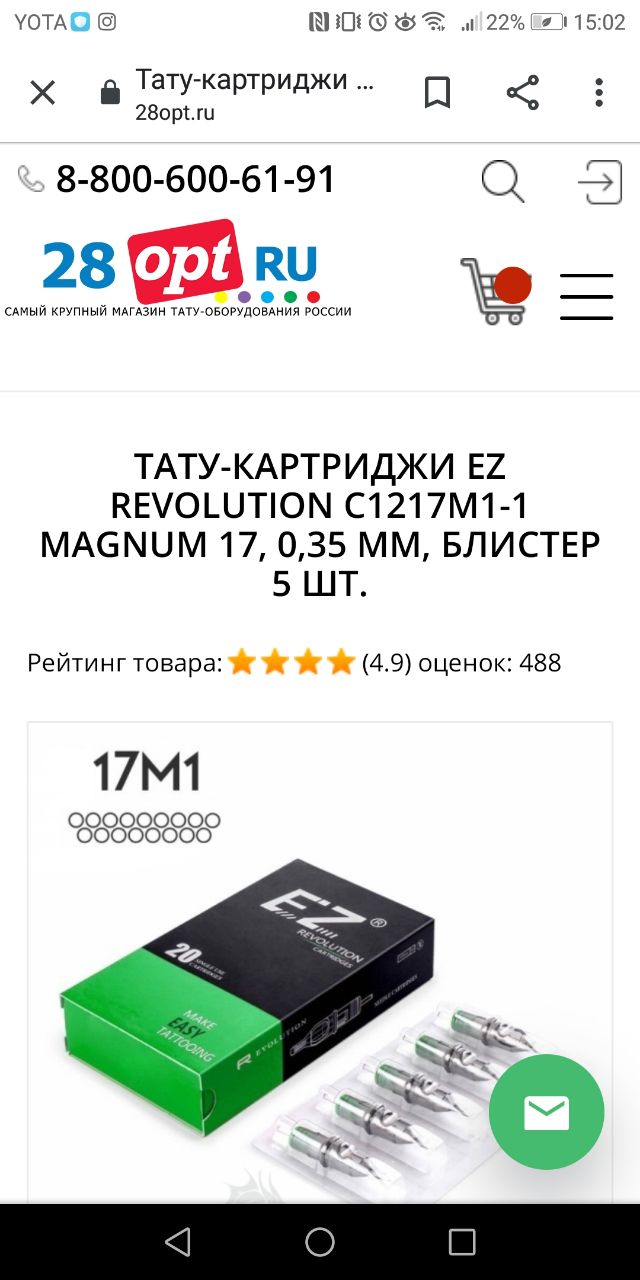Screen dimensions: 640x1280
Task: Share this page via share icon
Action: tap(522, 93)
